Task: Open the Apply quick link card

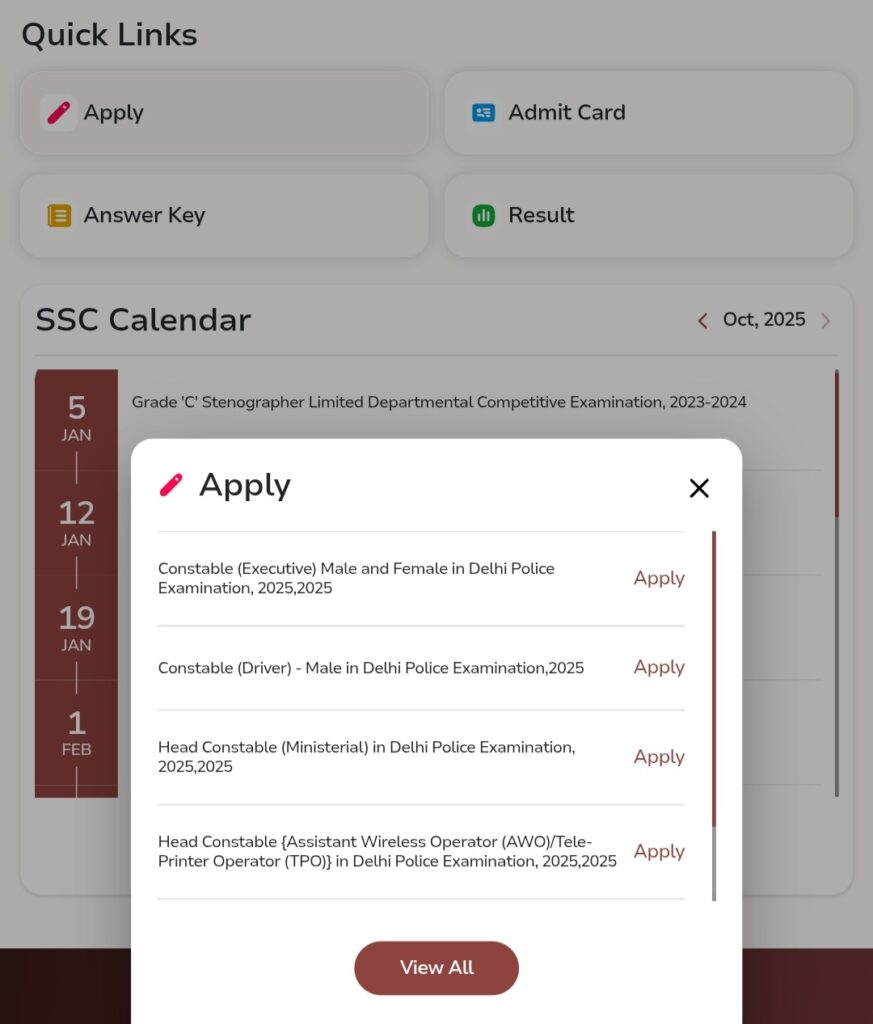Action: pos(224,113)
